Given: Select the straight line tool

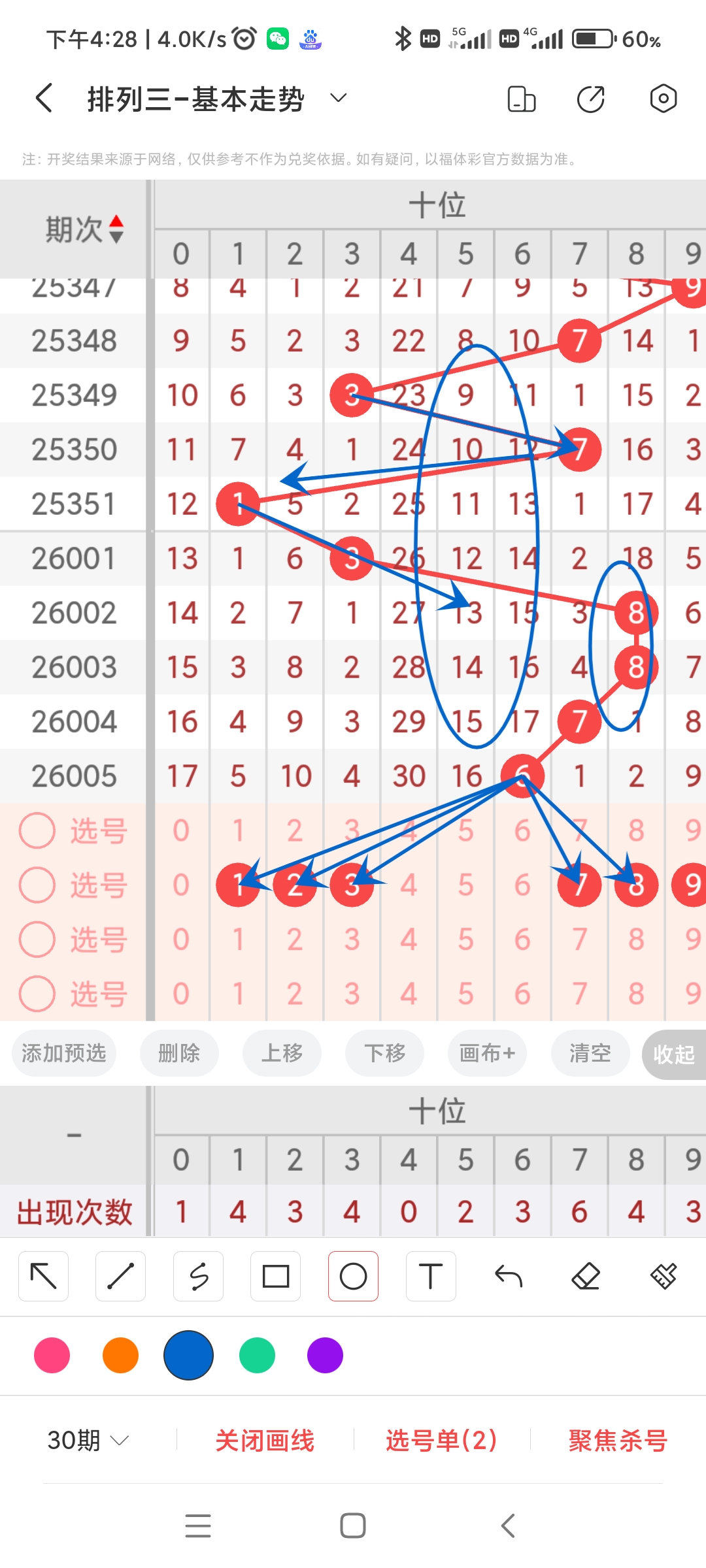Looking at the screenshot, I should click(120, 1275).
